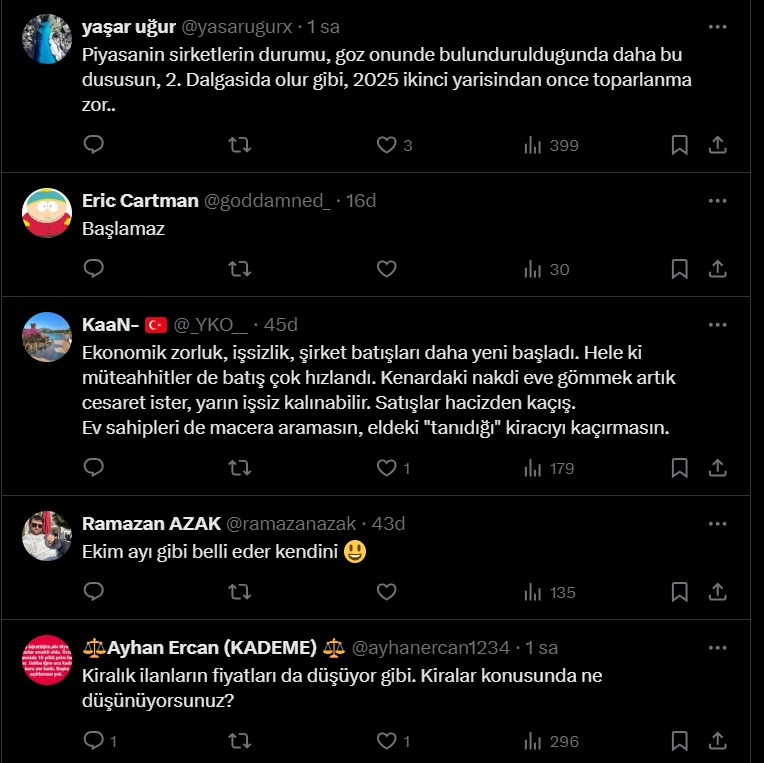
Task: Open more options on Ramazan AZAK's post
Action: click(717, 523)
